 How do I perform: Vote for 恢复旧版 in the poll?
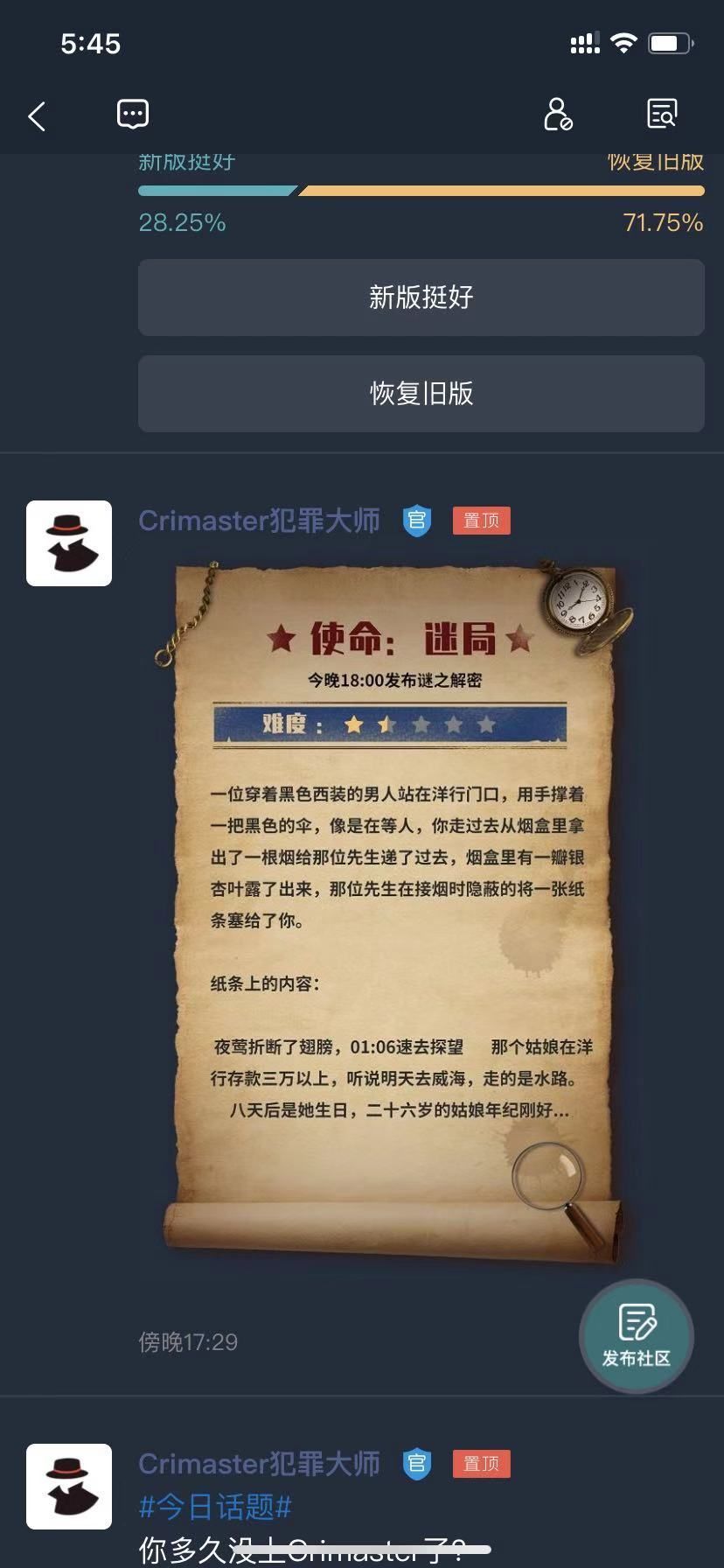[x=421, y=394]
